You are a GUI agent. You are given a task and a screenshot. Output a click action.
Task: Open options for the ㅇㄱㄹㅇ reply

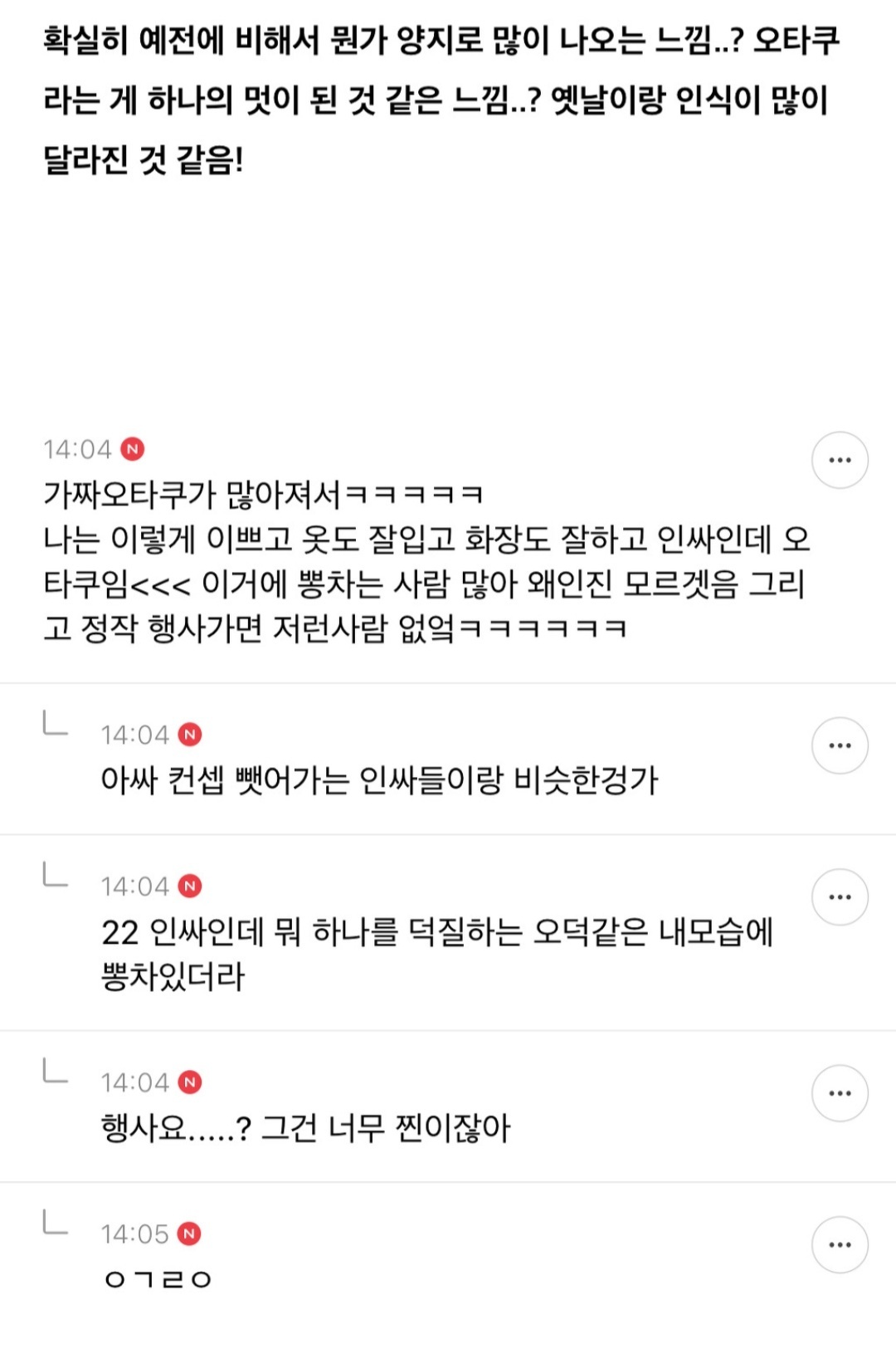pyautogui.click(x=840, y=1244)
